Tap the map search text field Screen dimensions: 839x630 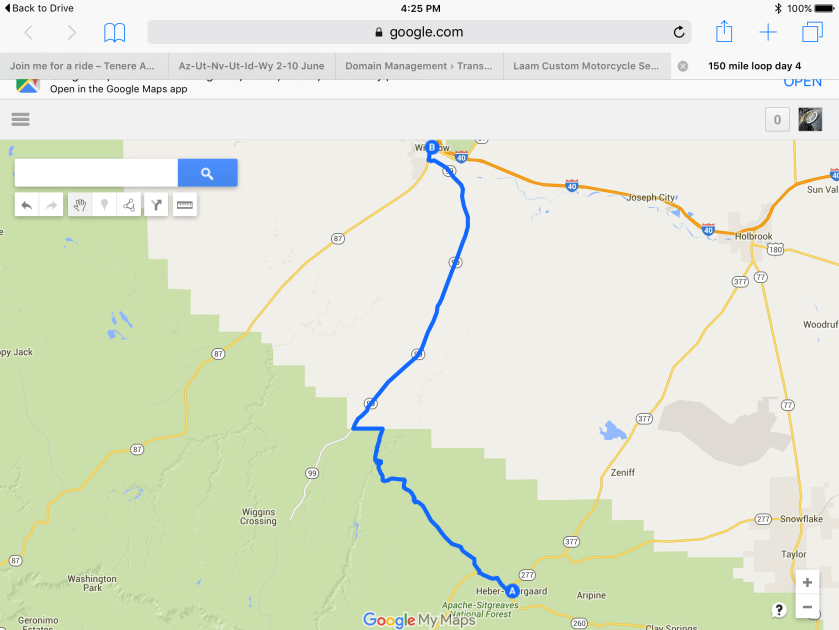click(96, 173)
